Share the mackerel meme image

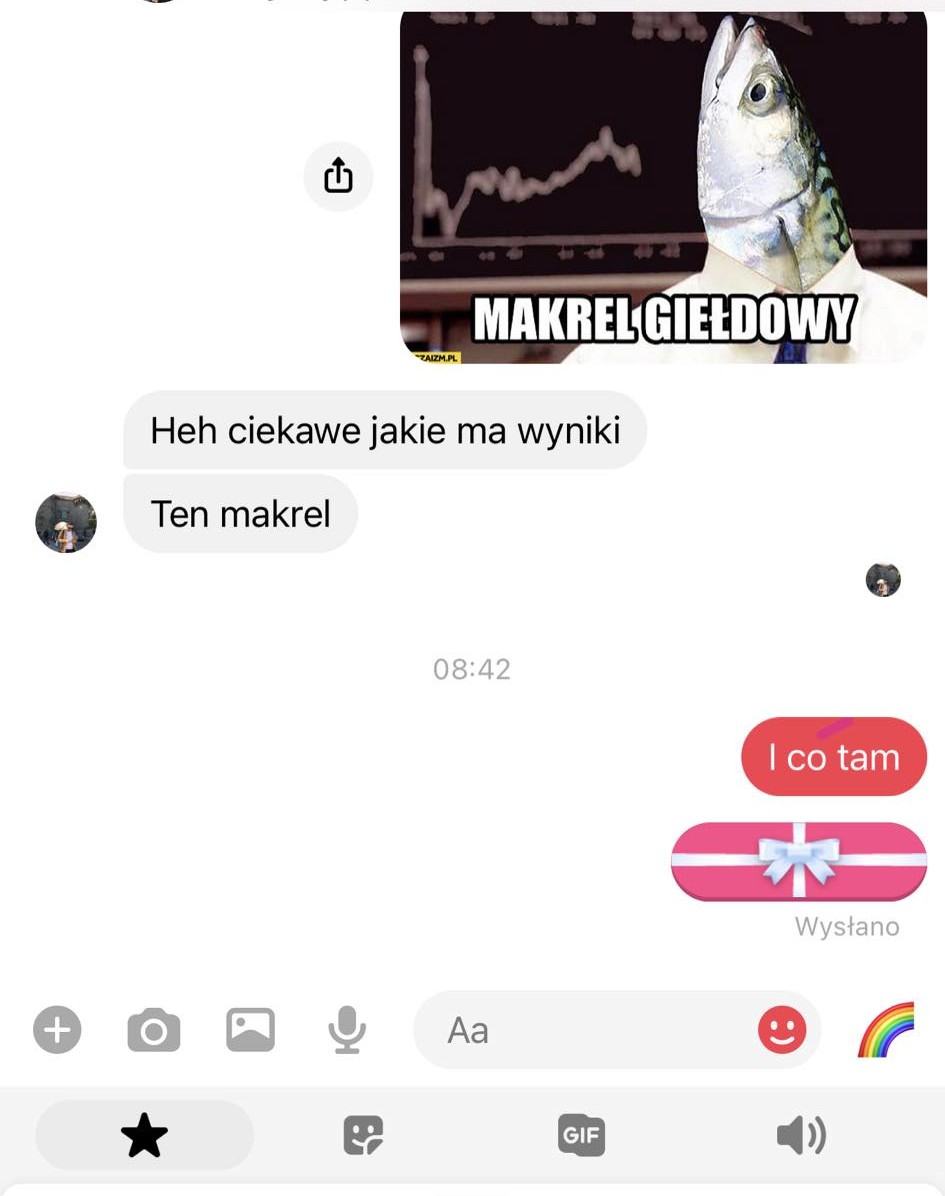pyautogui.click(x=338, y=176)
